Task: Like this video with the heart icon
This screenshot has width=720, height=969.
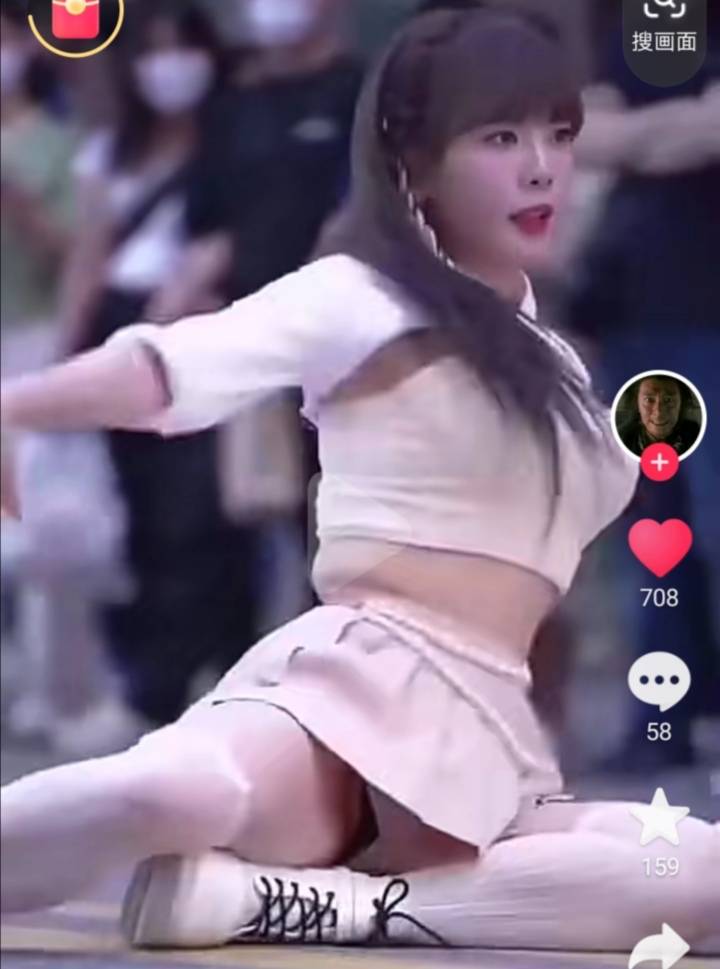Action: [659, 547]
